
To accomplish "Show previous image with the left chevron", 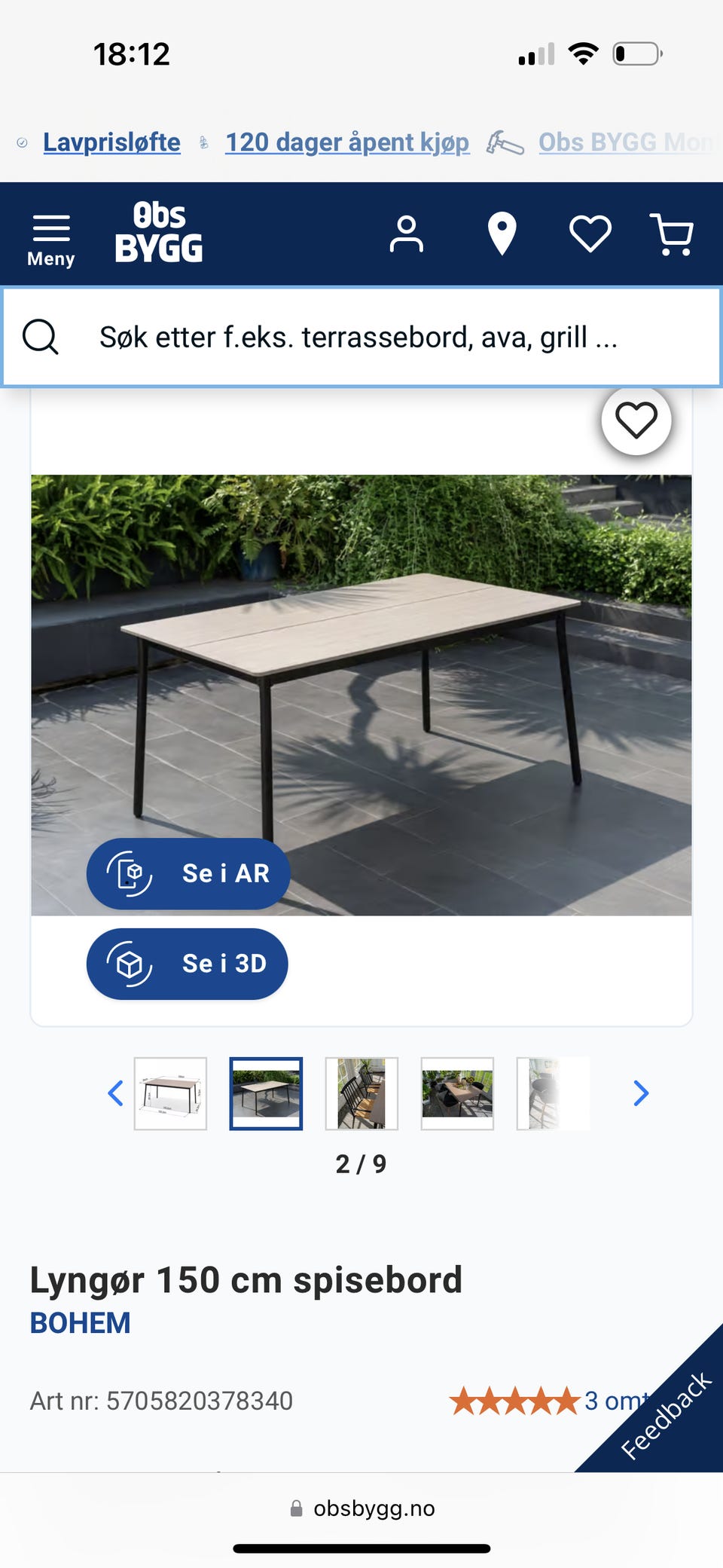I will 114,1093.
